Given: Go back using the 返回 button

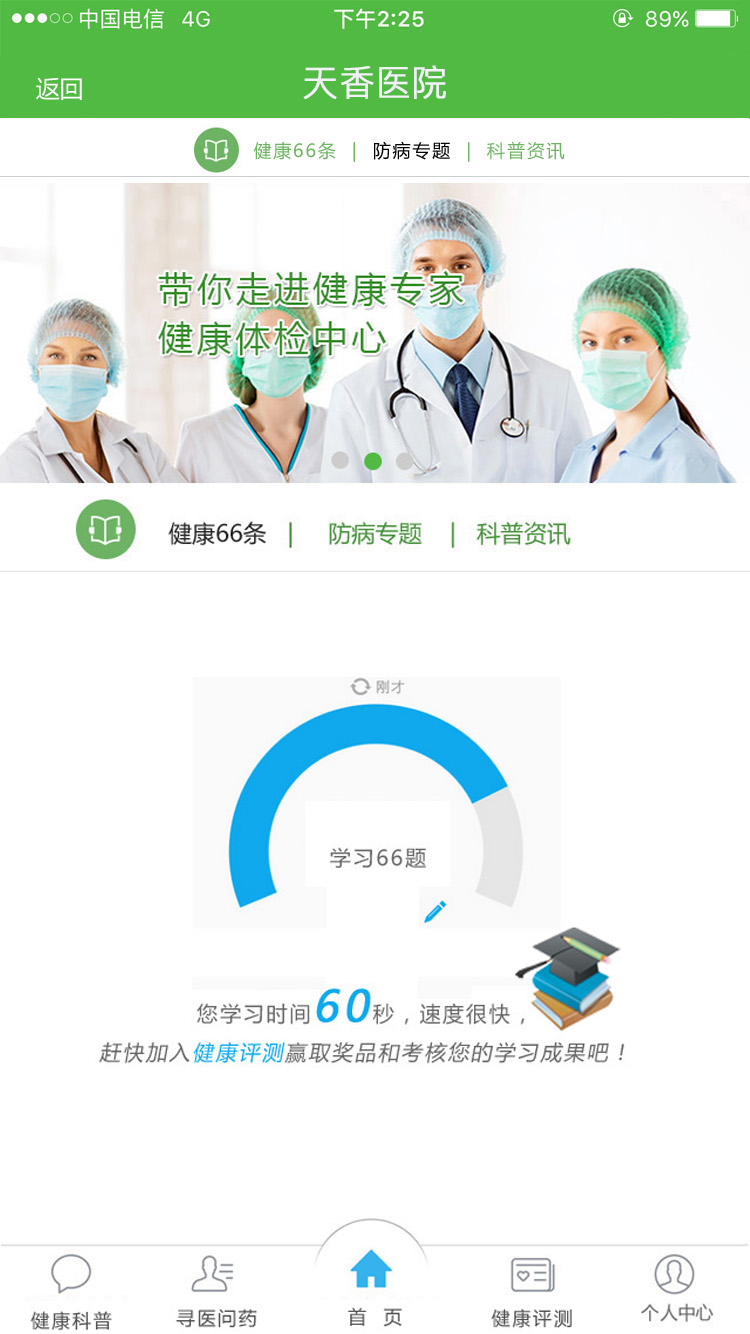Looking at the screenshot, I should [59, 89].
